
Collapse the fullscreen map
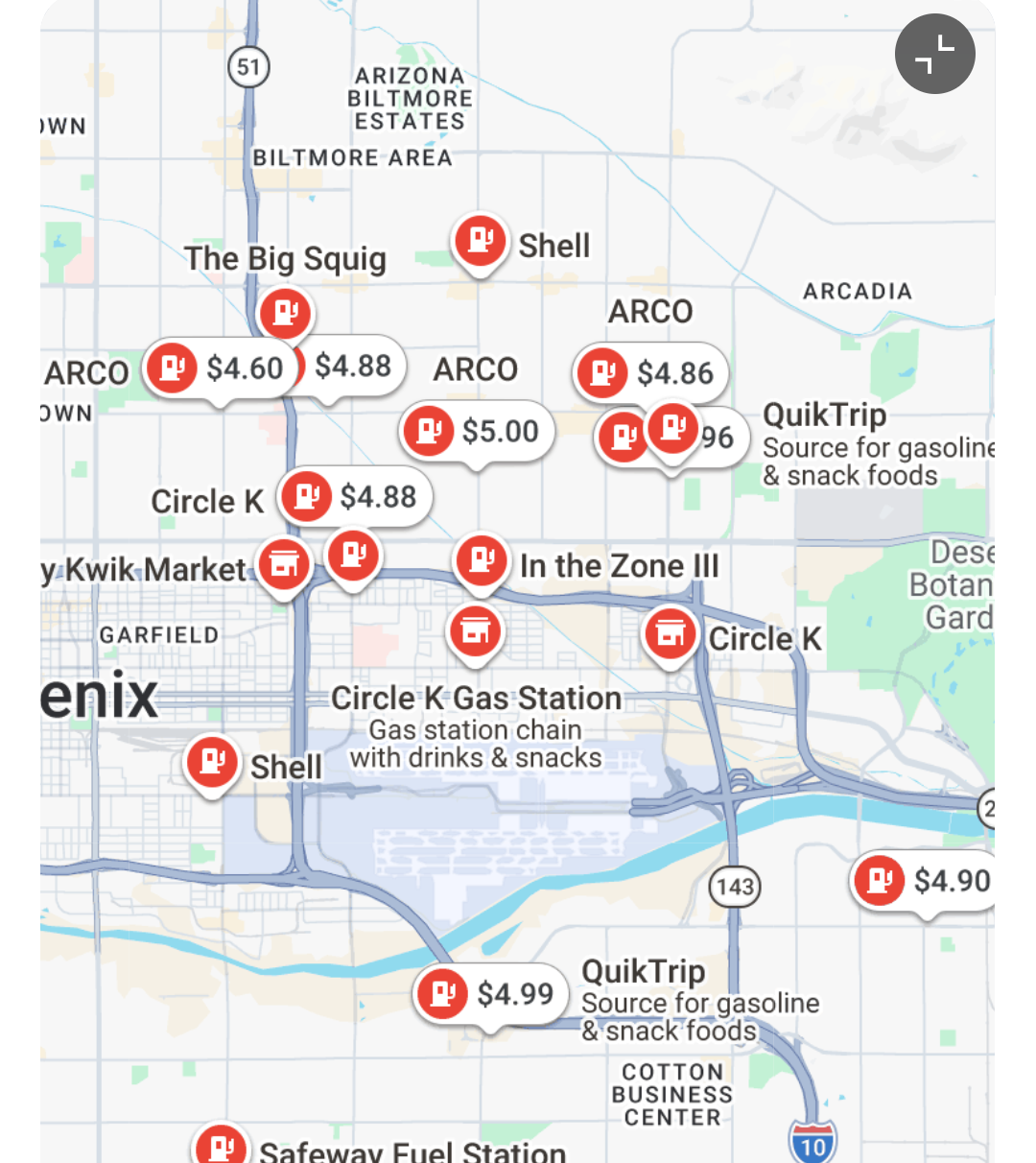(x=934, y=54)
